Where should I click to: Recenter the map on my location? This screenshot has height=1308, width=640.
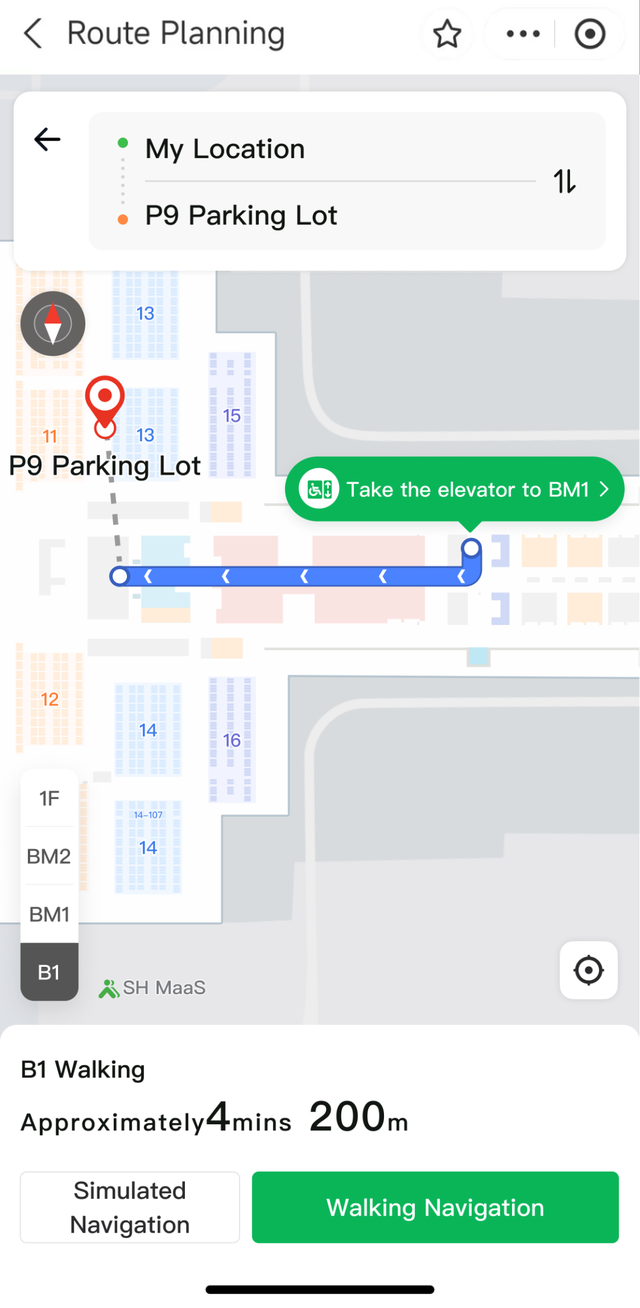588,970
